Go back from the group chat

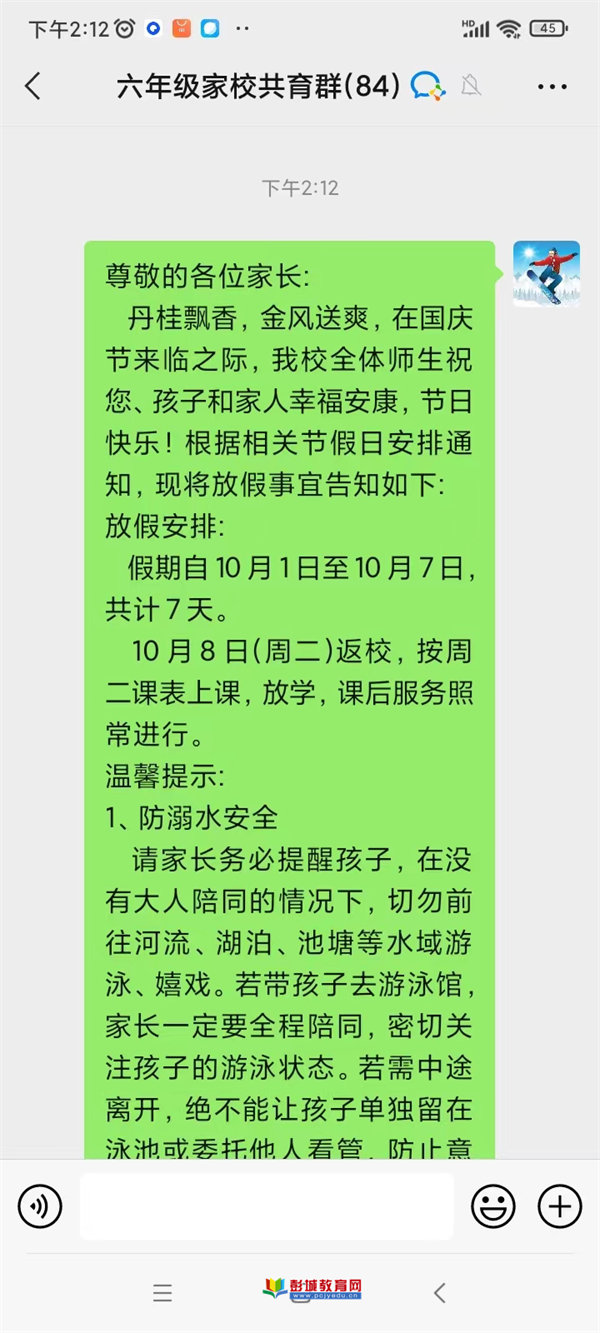pyautogui.click(x=33, y=86)
